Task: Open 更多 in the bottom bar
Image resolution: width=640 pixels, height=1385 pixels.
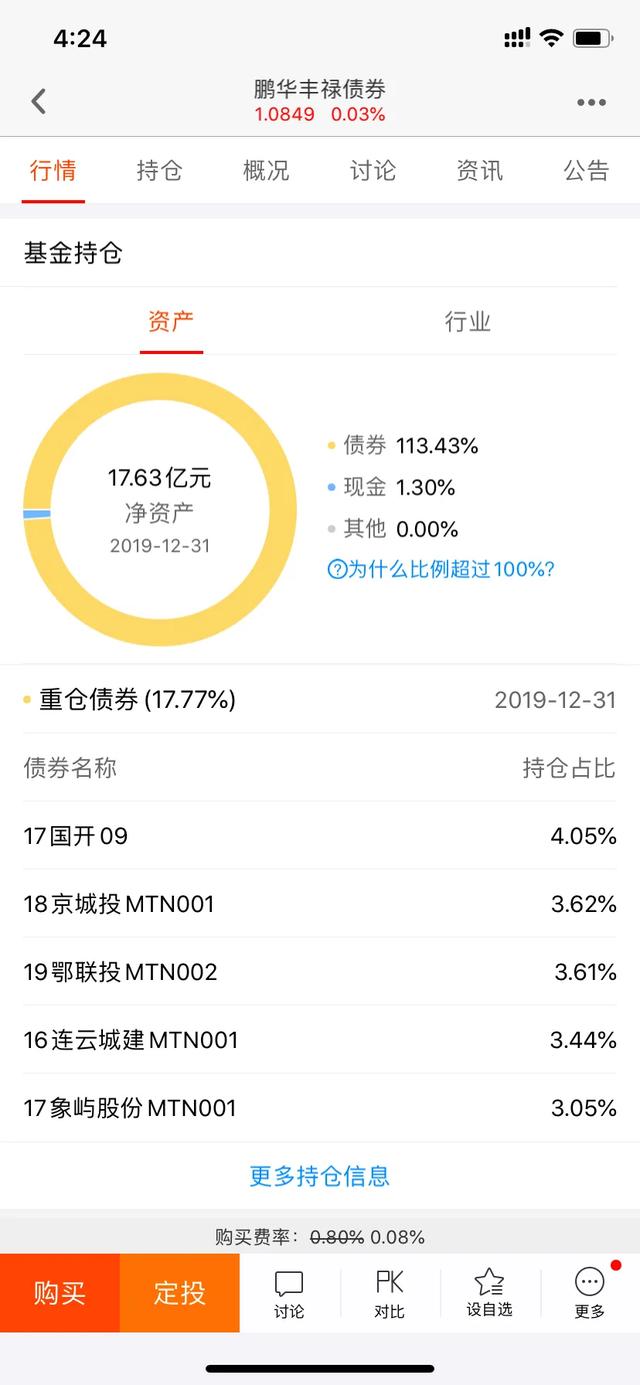Action: (590, 1294)
